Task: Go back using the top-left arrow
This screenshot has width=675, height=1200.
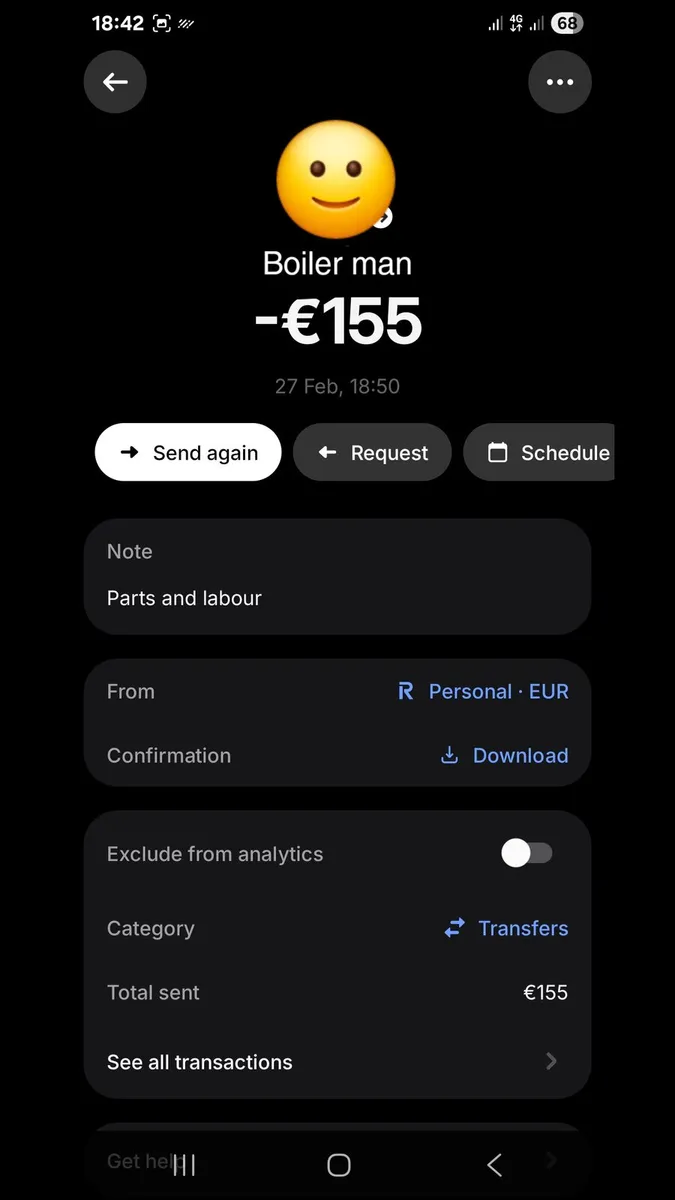Action: [x=115, y=82]
